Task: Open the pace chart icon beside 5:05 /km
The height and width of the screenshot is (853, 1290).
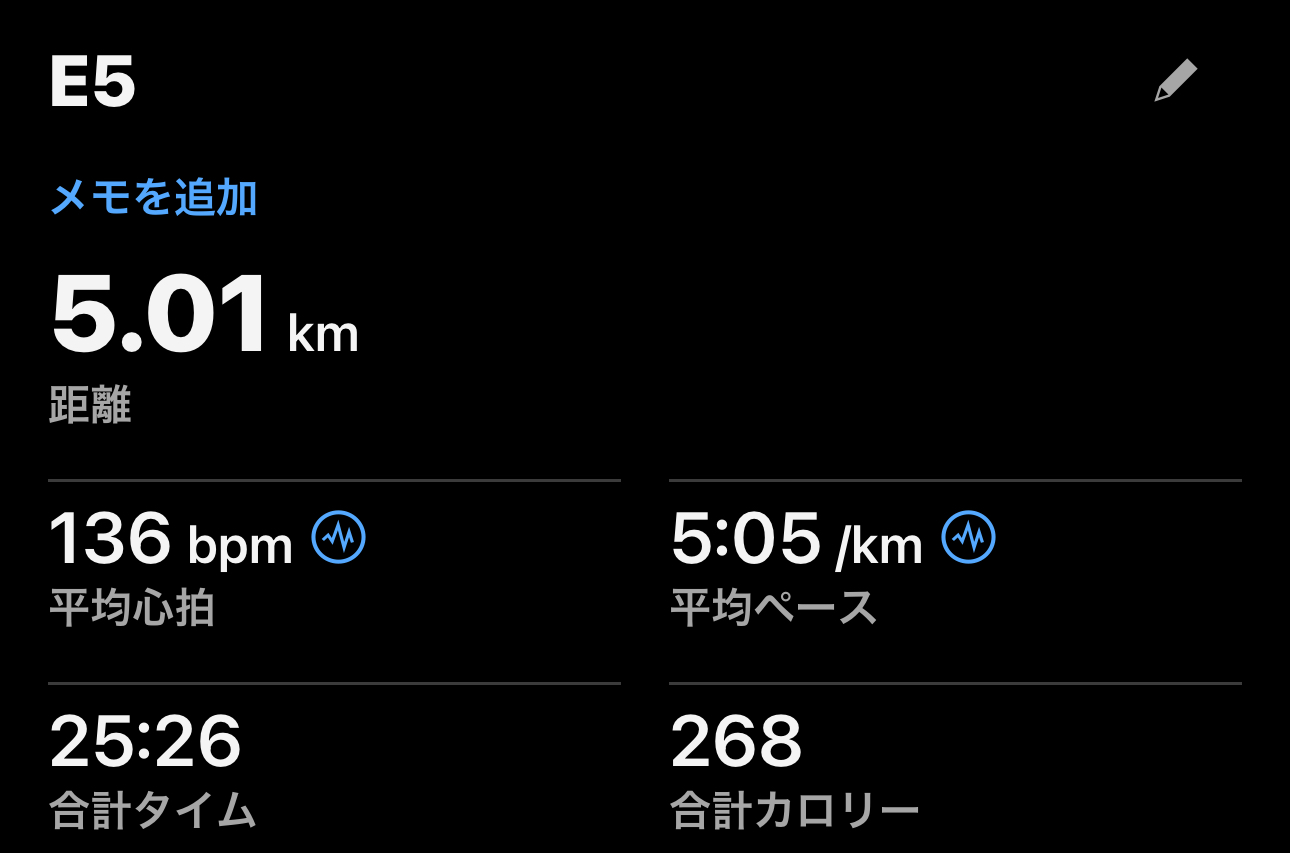Action: (x=969, y=539)
